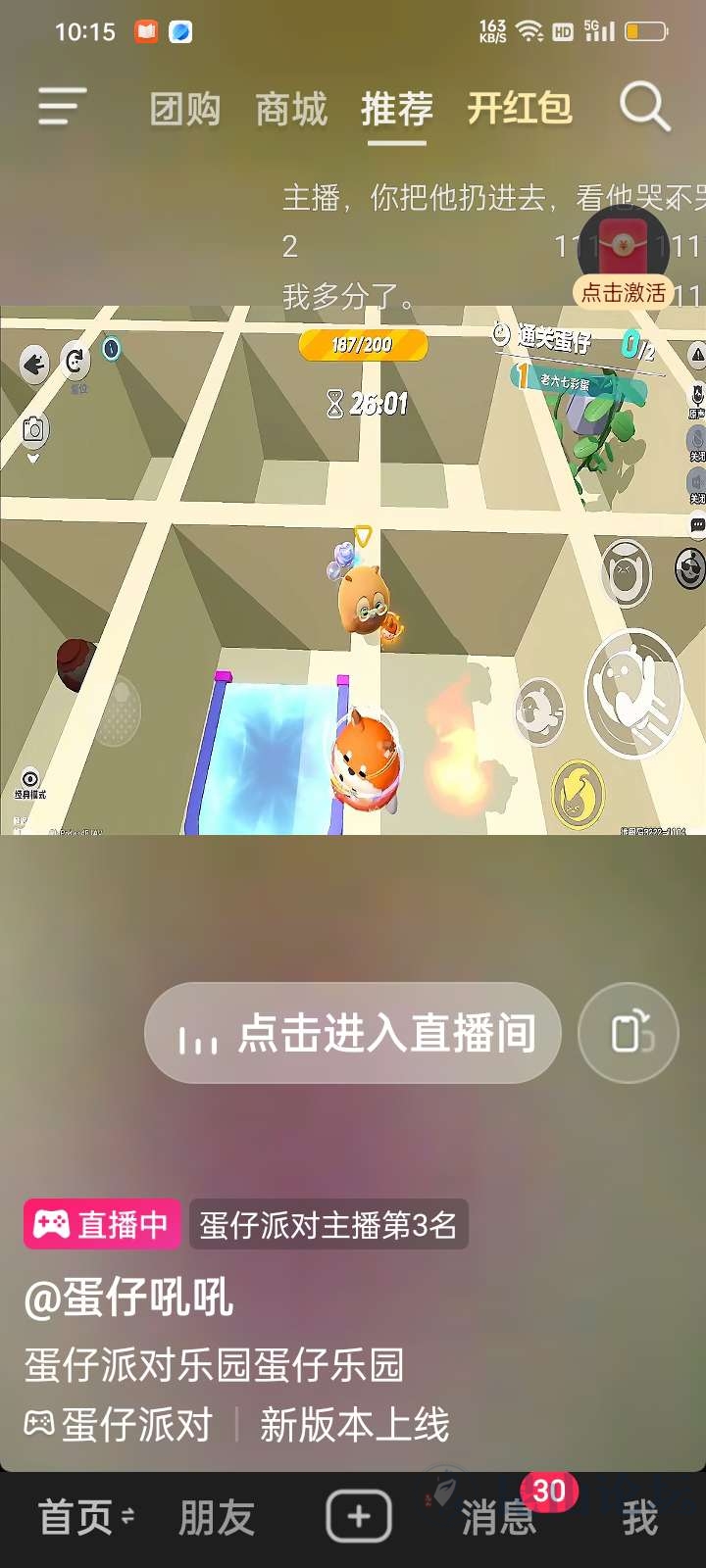View the live stream video
The height and width of the screenshot is (1568, 706).
coord(353,570)
